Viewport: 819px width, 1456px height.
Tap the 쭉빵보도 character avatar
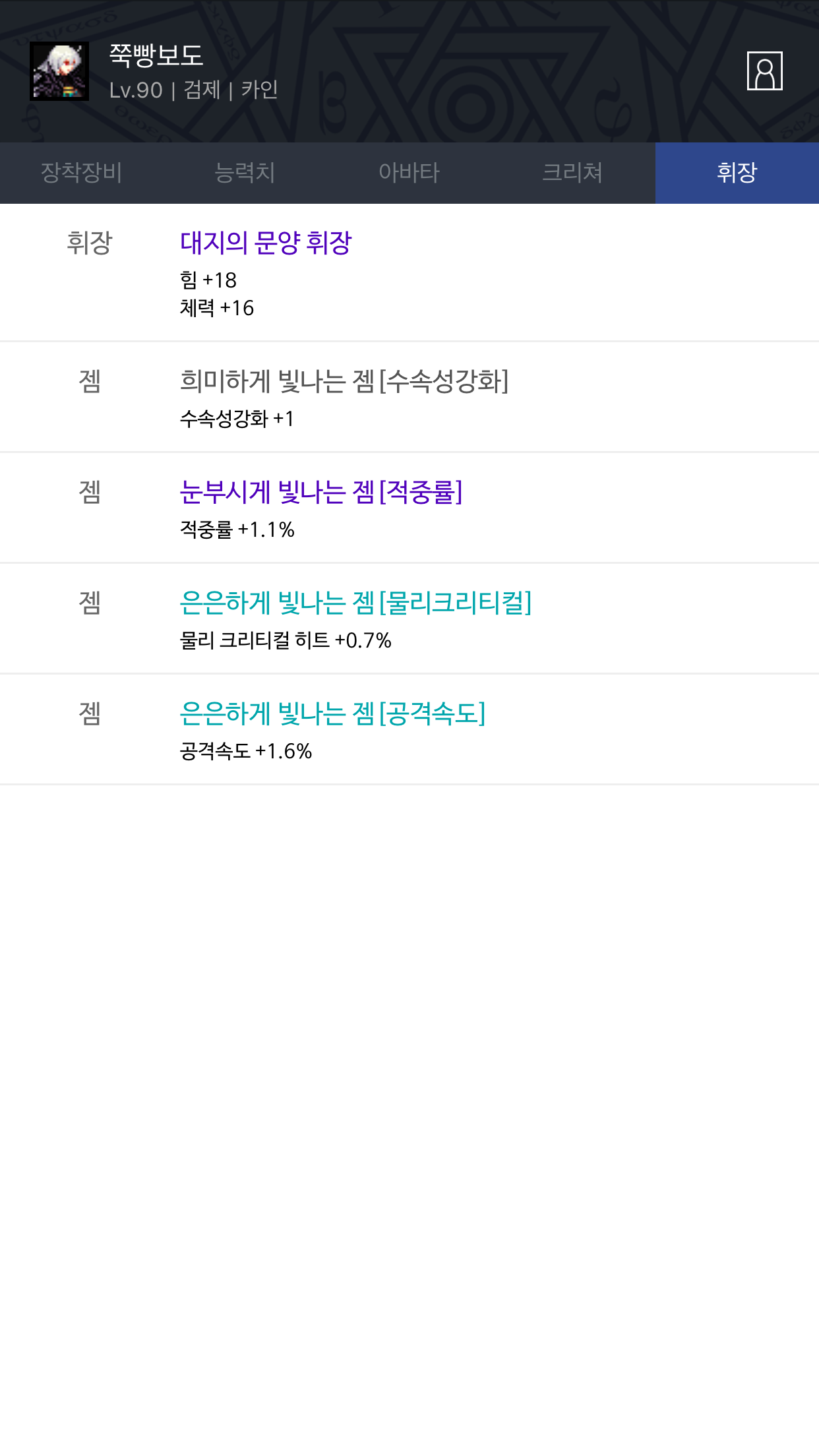click(59, 71)
